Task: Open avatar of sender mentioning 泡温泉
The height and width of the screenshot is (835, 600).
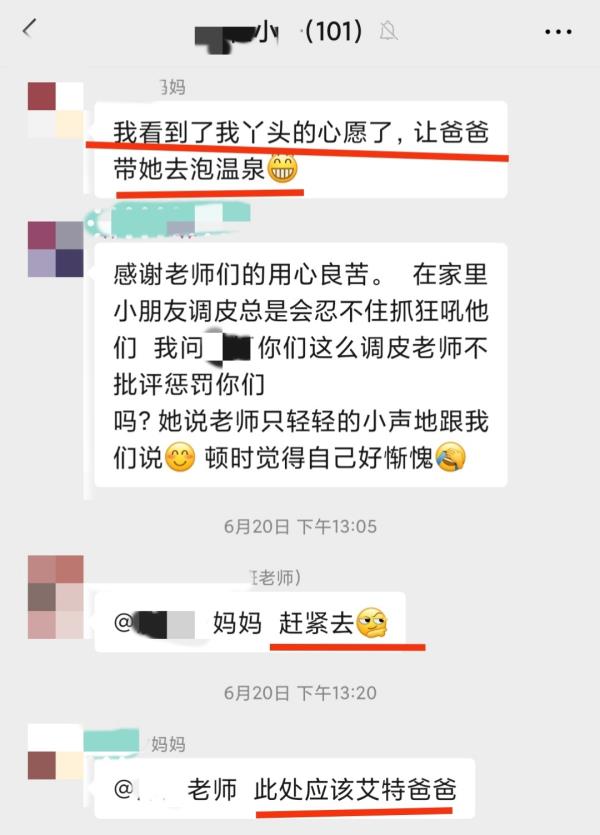Action: coord(56,109)
